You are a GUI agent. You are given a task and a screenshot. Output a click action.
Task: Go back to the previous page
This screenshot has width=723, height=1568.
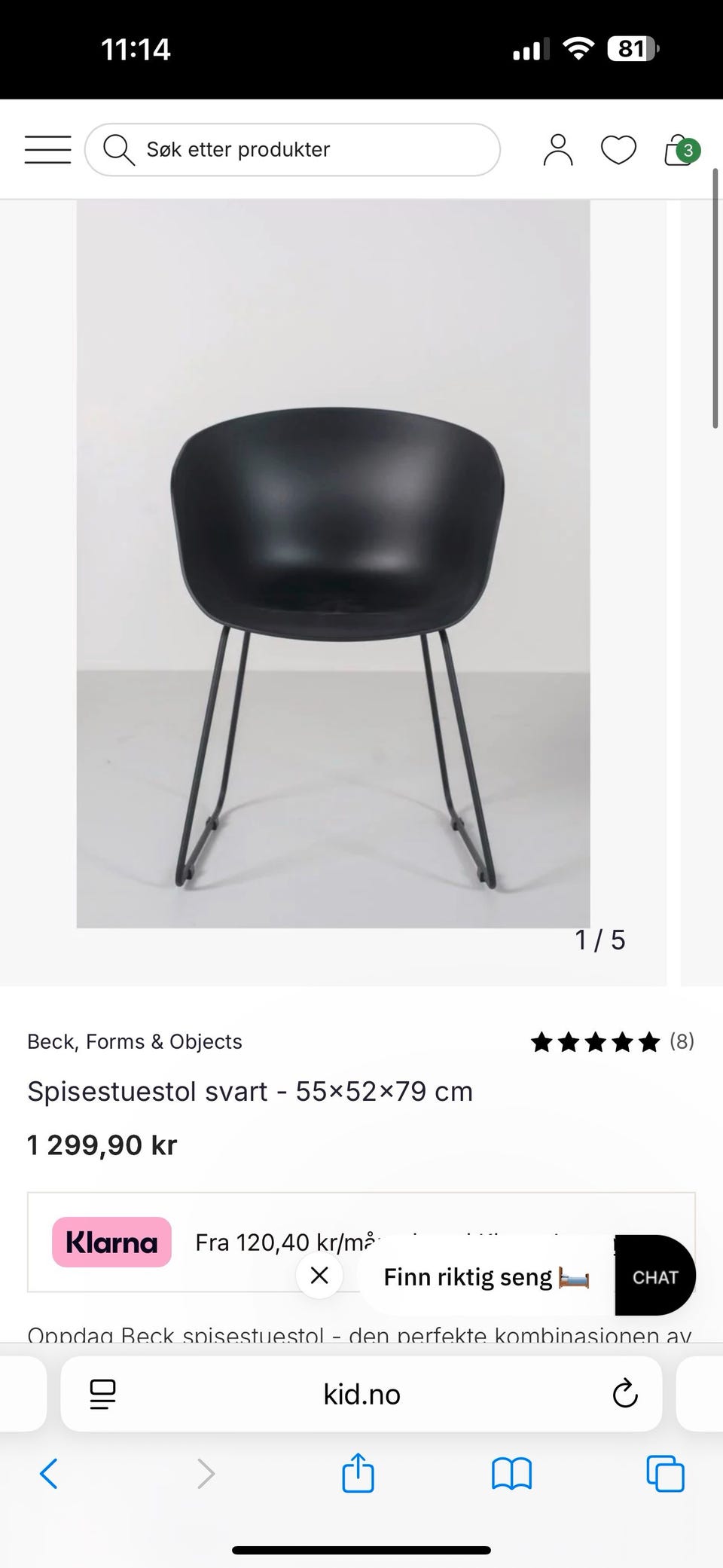(49, 1474)
